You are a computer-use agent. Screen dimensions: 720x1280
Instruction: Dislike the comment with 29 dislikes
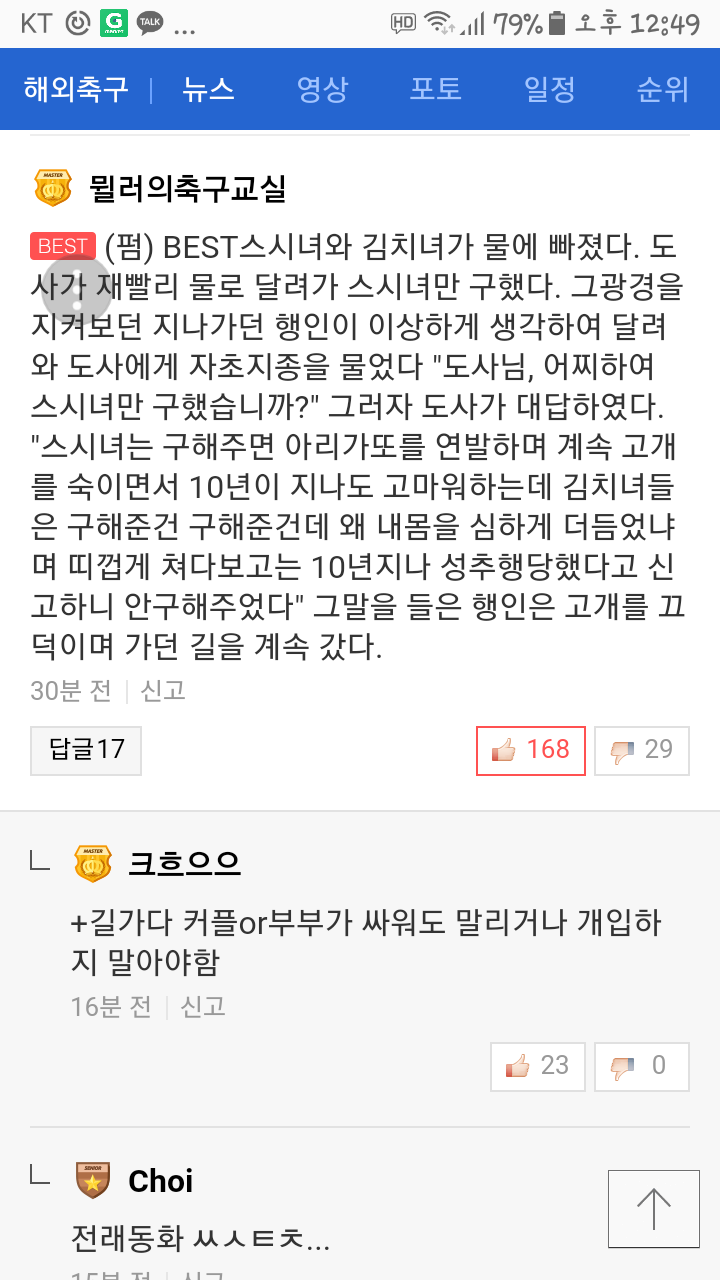pyautogui.click(x=641, y=750)
